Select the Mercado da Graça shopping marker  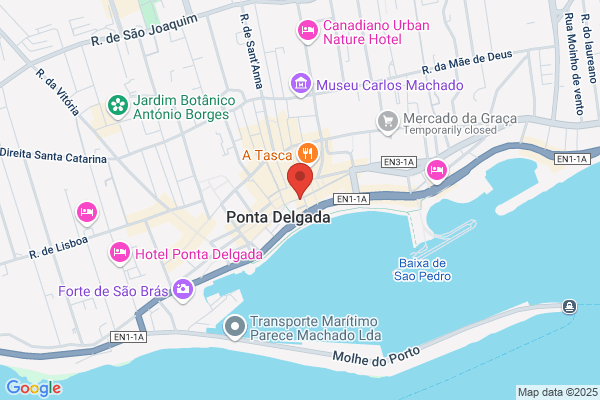pyautogui.click(x=388, y=122)
